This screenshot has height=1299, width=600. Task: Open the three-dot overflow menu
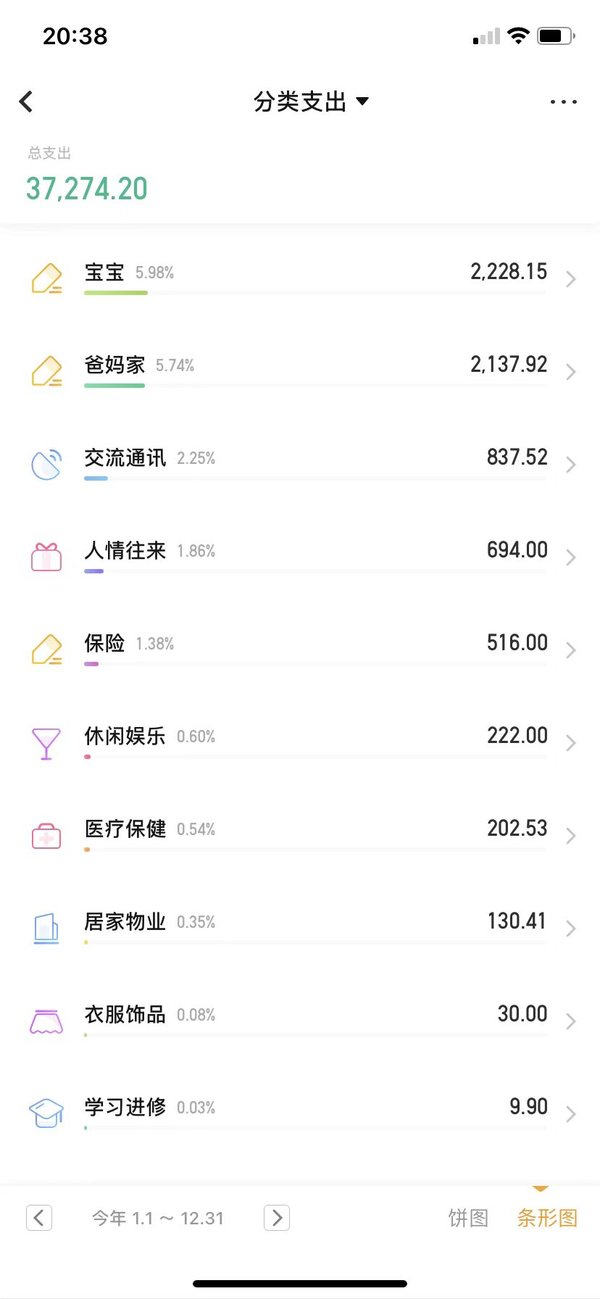[x=563, y=101]
